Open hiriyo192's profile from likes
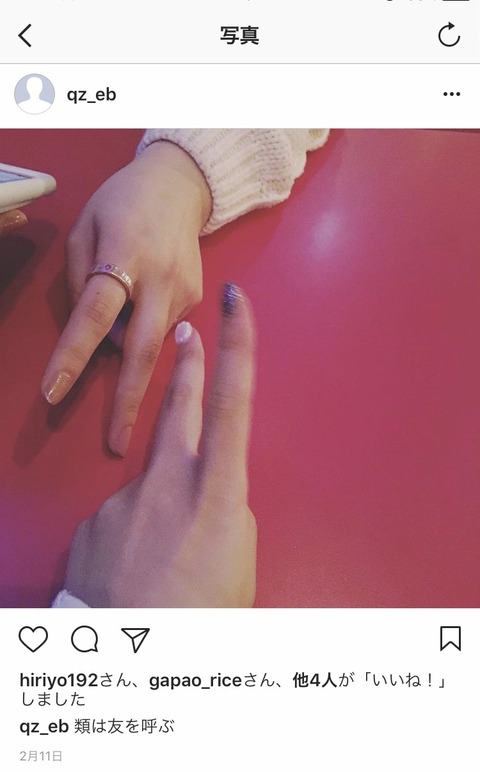This screenshot has height=772, width=480. point(59,680)
